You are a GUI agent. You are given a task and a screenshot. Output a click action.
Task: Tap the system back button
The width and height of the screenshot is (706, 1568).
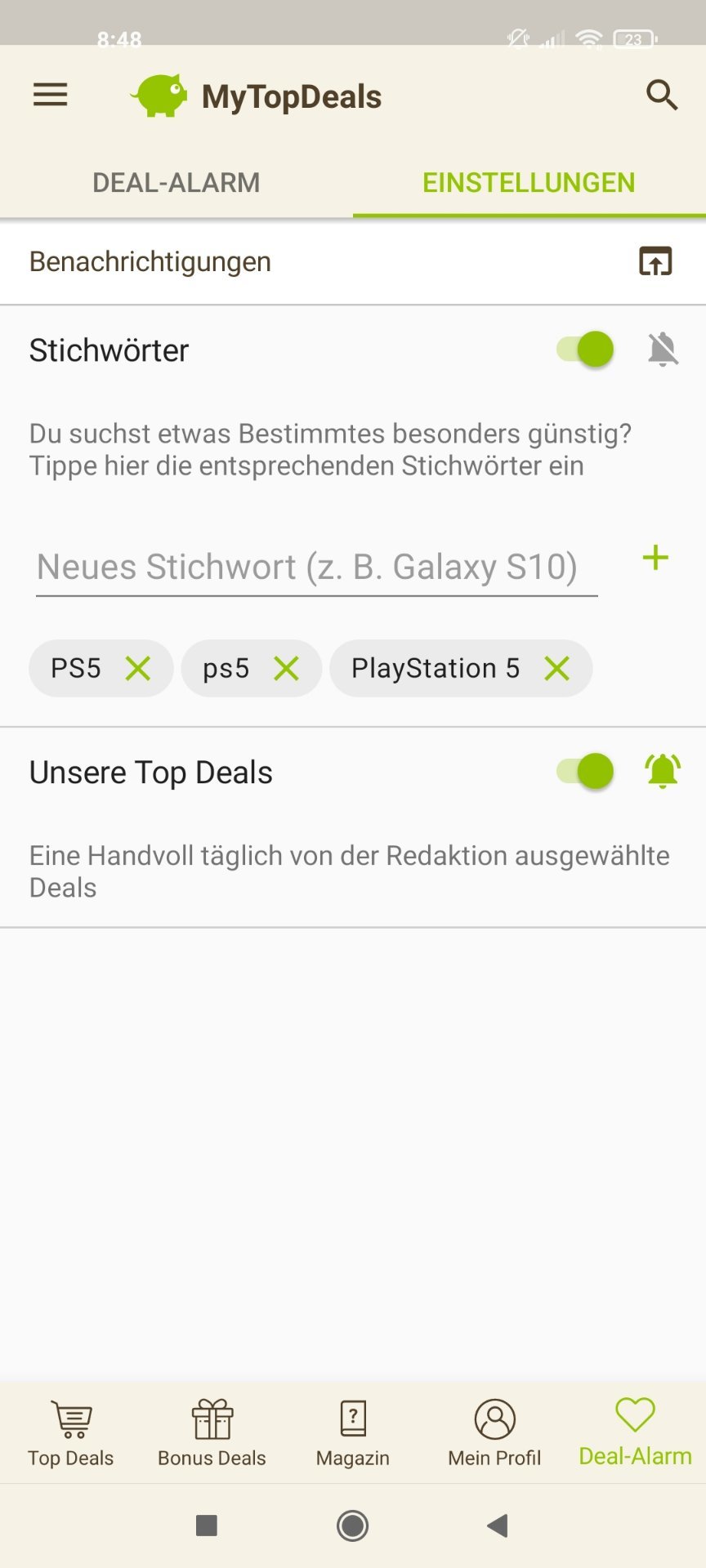coord(498,1525)
